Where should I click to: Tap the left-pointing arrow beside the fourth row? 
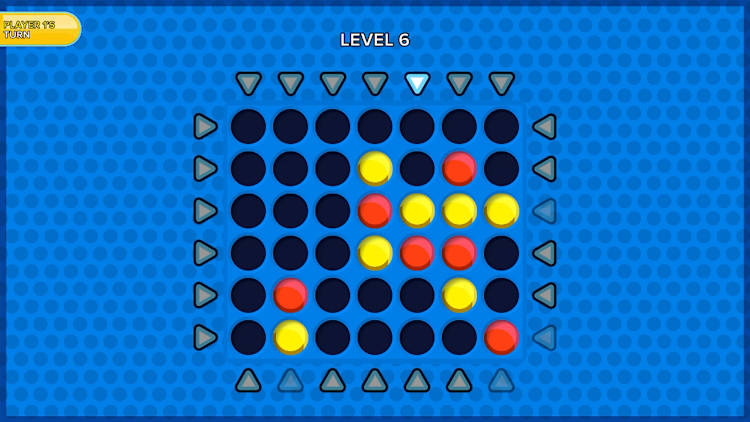(545, 253)
